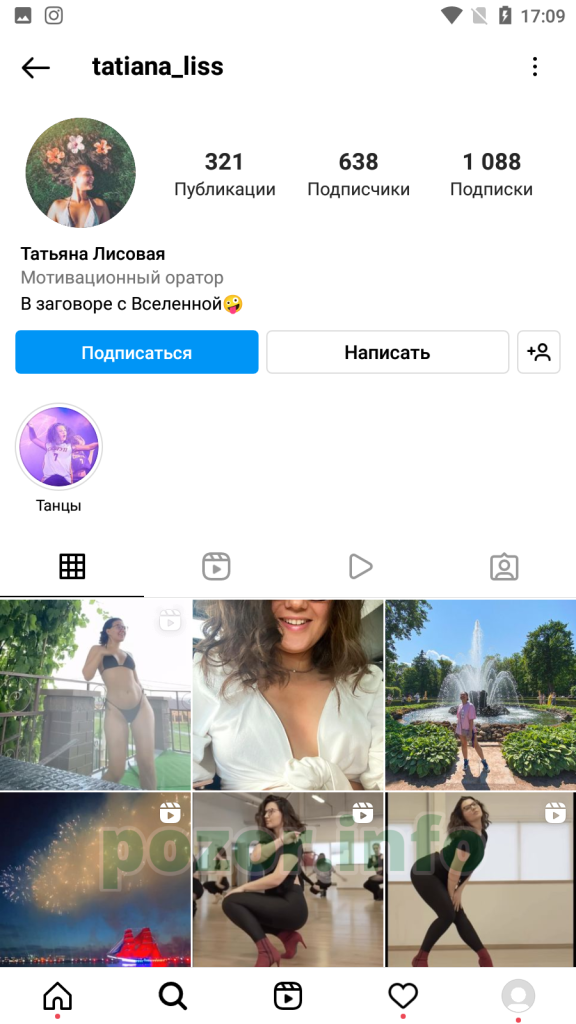Switch to the posts grid tab
Screen dimensions: 576x1024
[x=72, y=566]
